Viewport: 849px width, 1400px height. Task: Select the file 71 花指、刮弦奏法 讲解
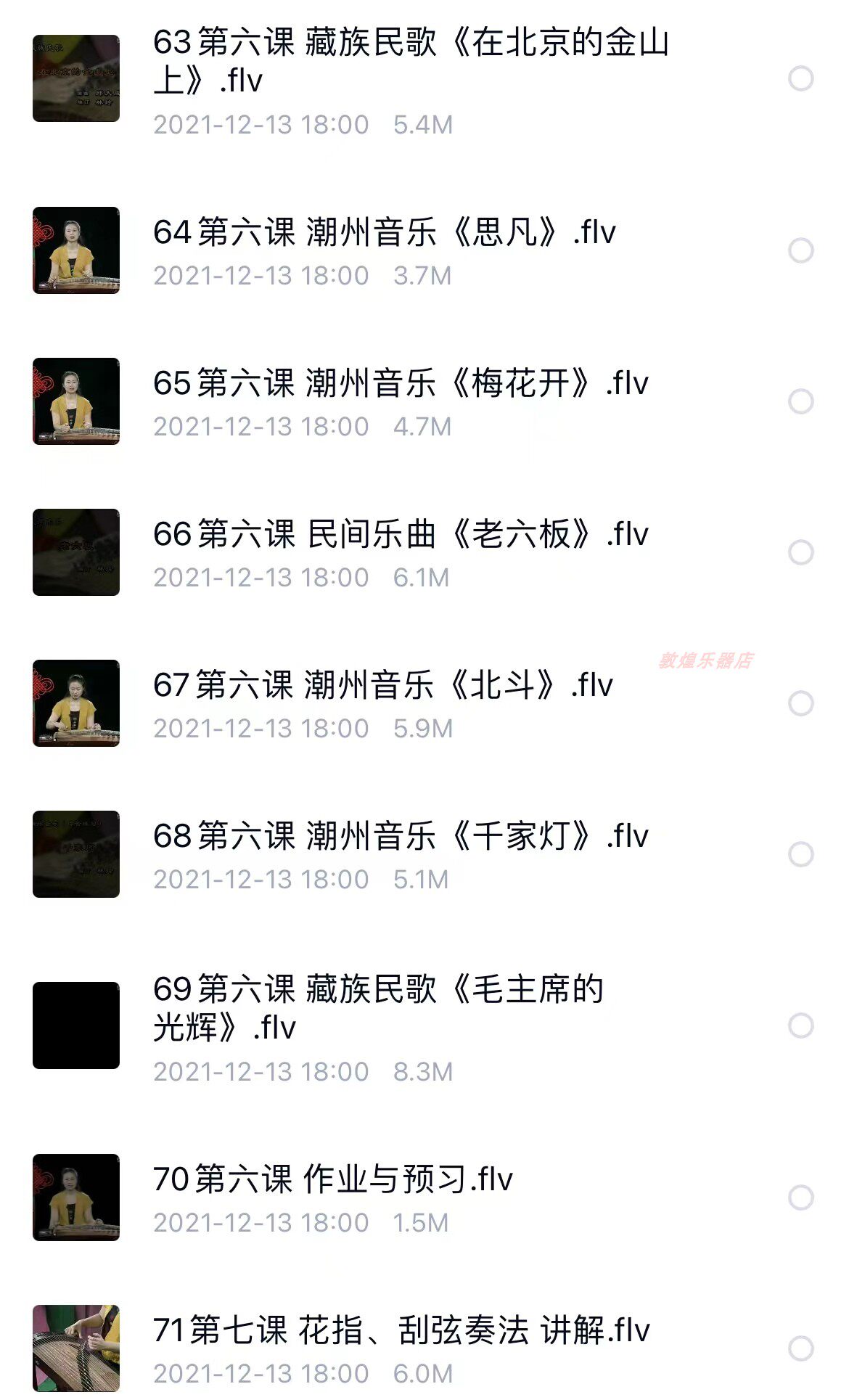click(x=801, y=1348)
